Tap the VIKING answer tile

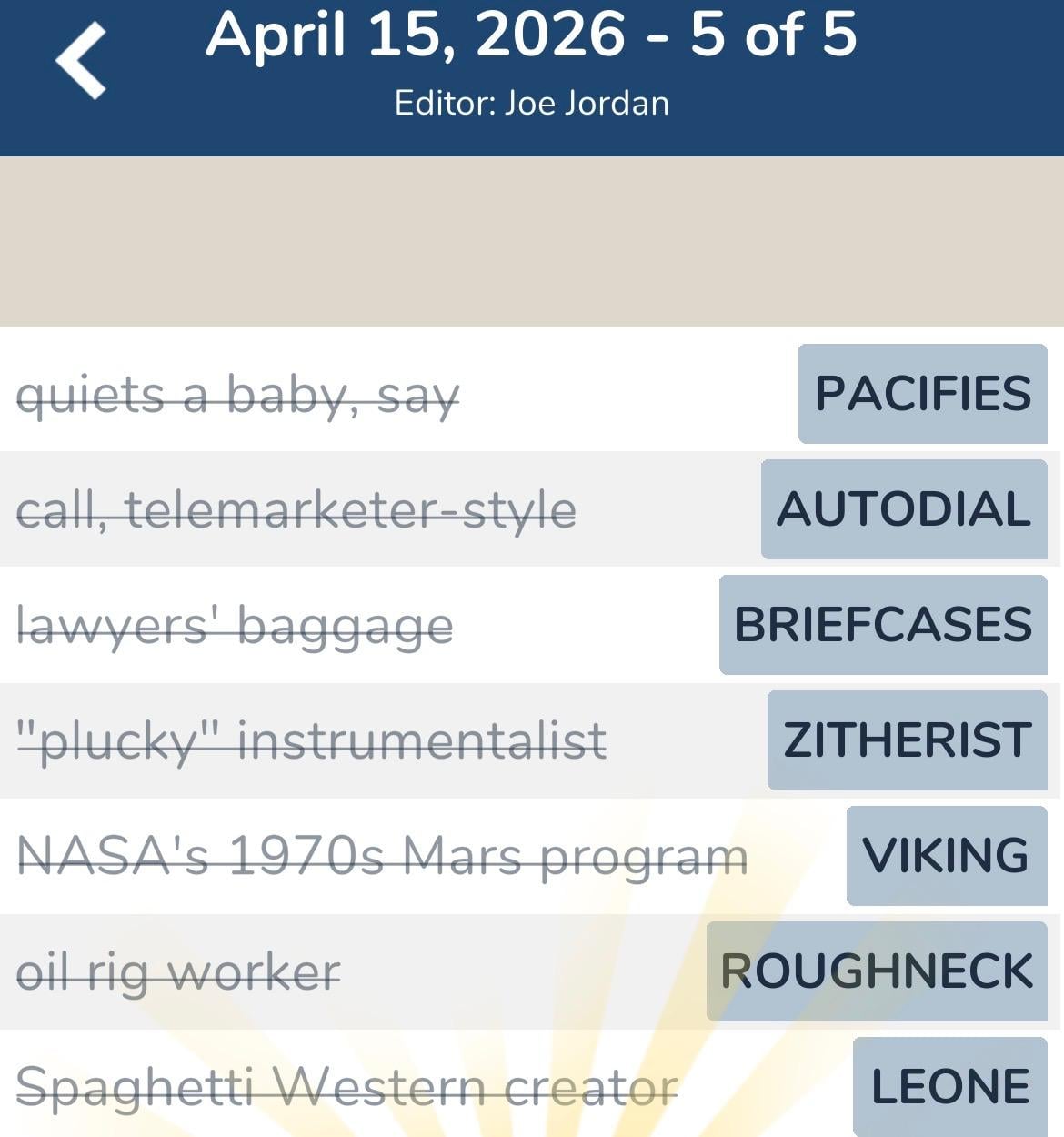(945, 855)
